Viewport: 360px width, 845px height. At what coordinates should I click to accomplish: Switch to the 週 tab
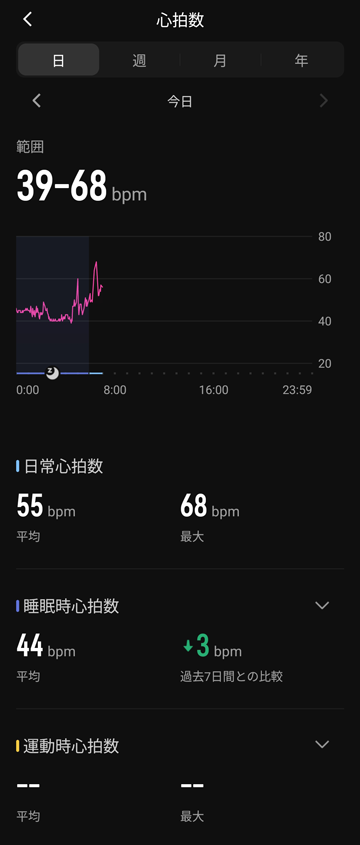139,60
